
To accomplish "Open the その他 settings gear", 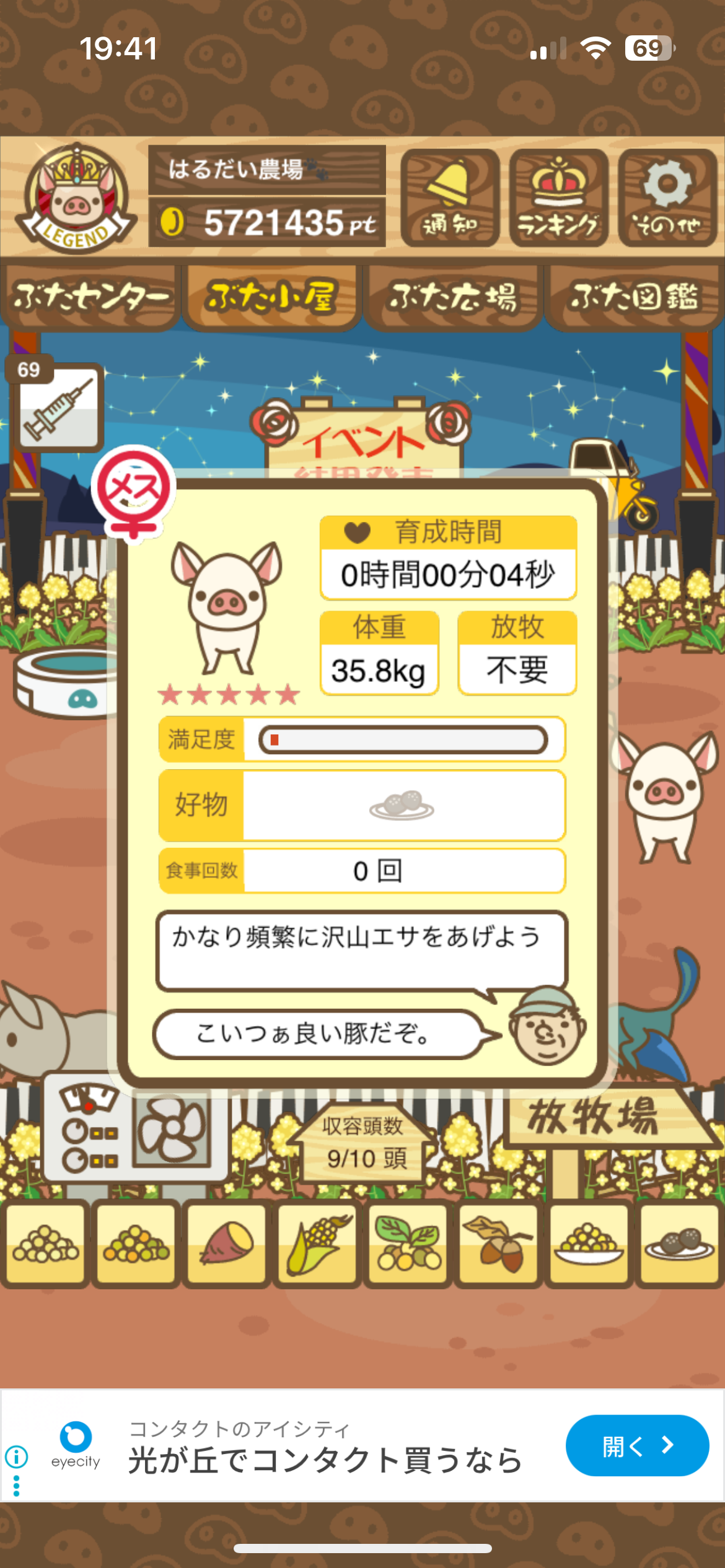I will click(x=667, y=198).
